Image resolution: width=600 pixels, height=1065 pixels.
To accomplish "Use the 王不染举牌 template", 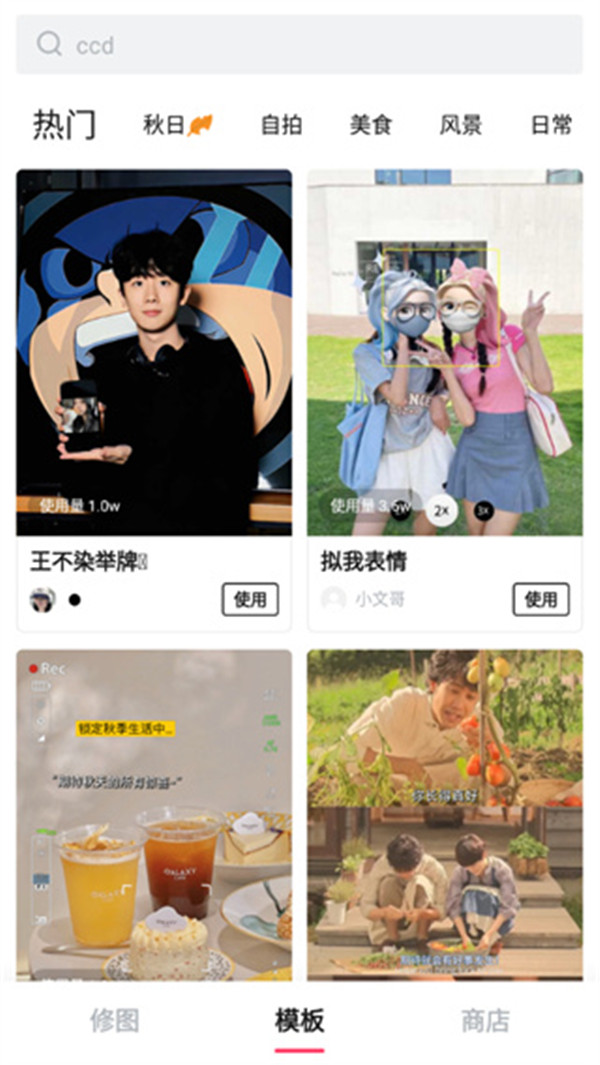I will (250, 599).
